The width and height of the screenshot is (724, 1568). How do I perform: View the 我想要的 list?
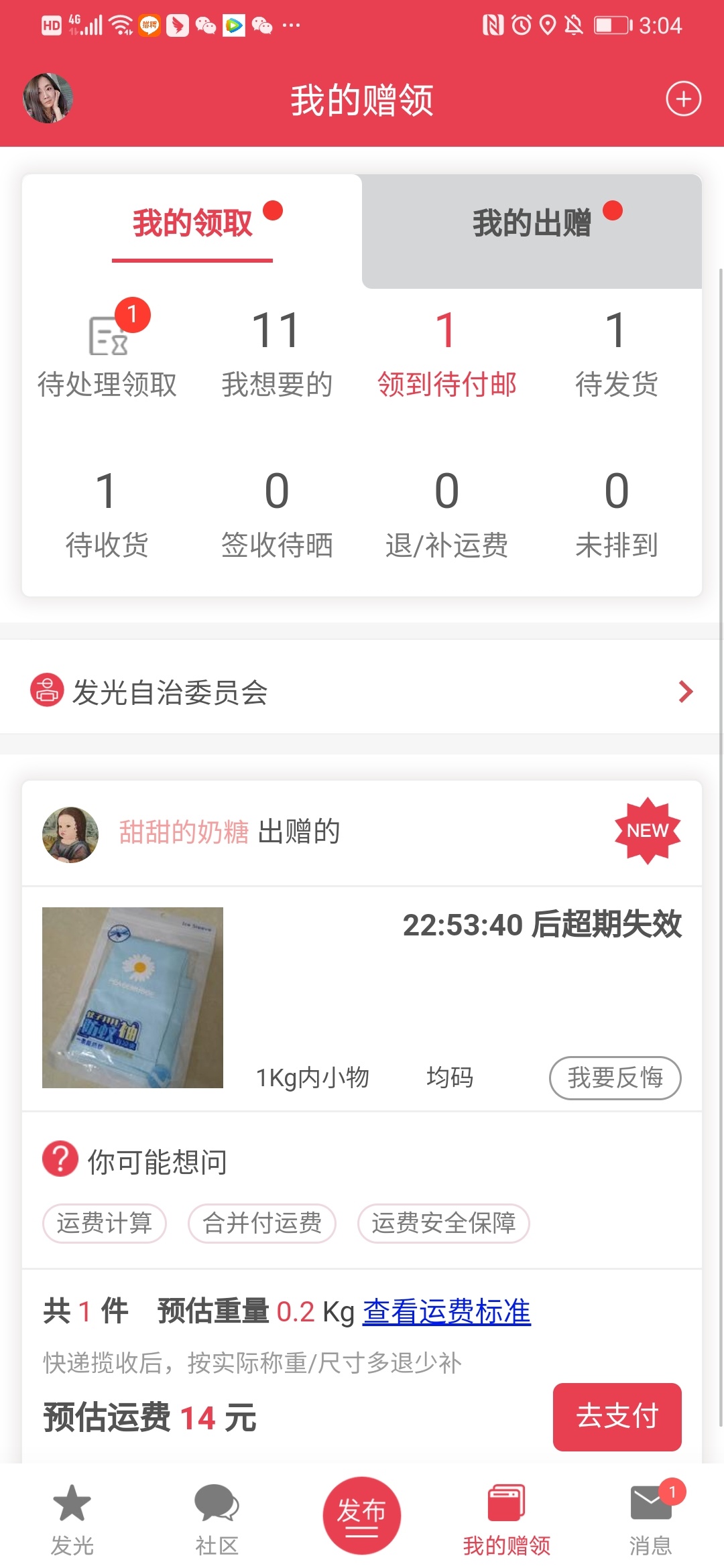tap(277, 355)
